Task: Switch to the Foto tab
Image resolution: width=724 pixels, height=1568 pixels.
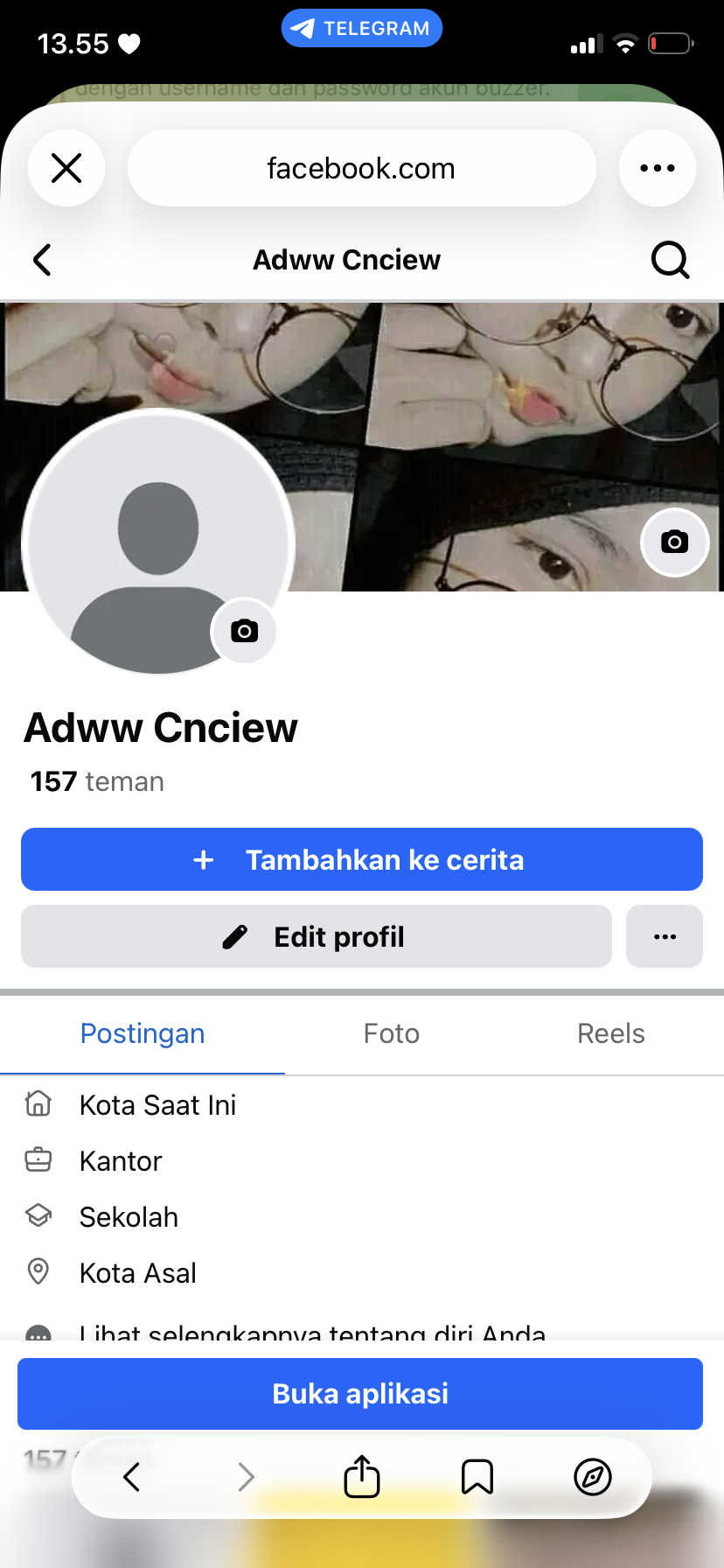Action: tap(392, 1033)
